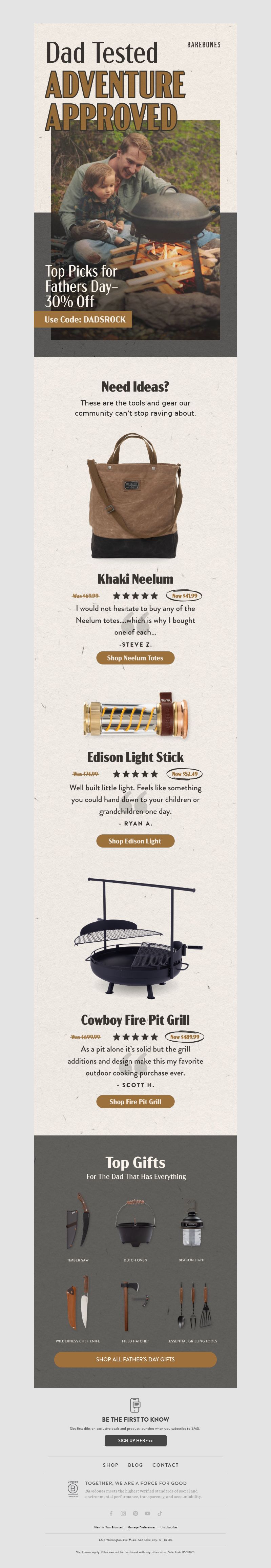Open Manage Preferences link

point(141,1527)
